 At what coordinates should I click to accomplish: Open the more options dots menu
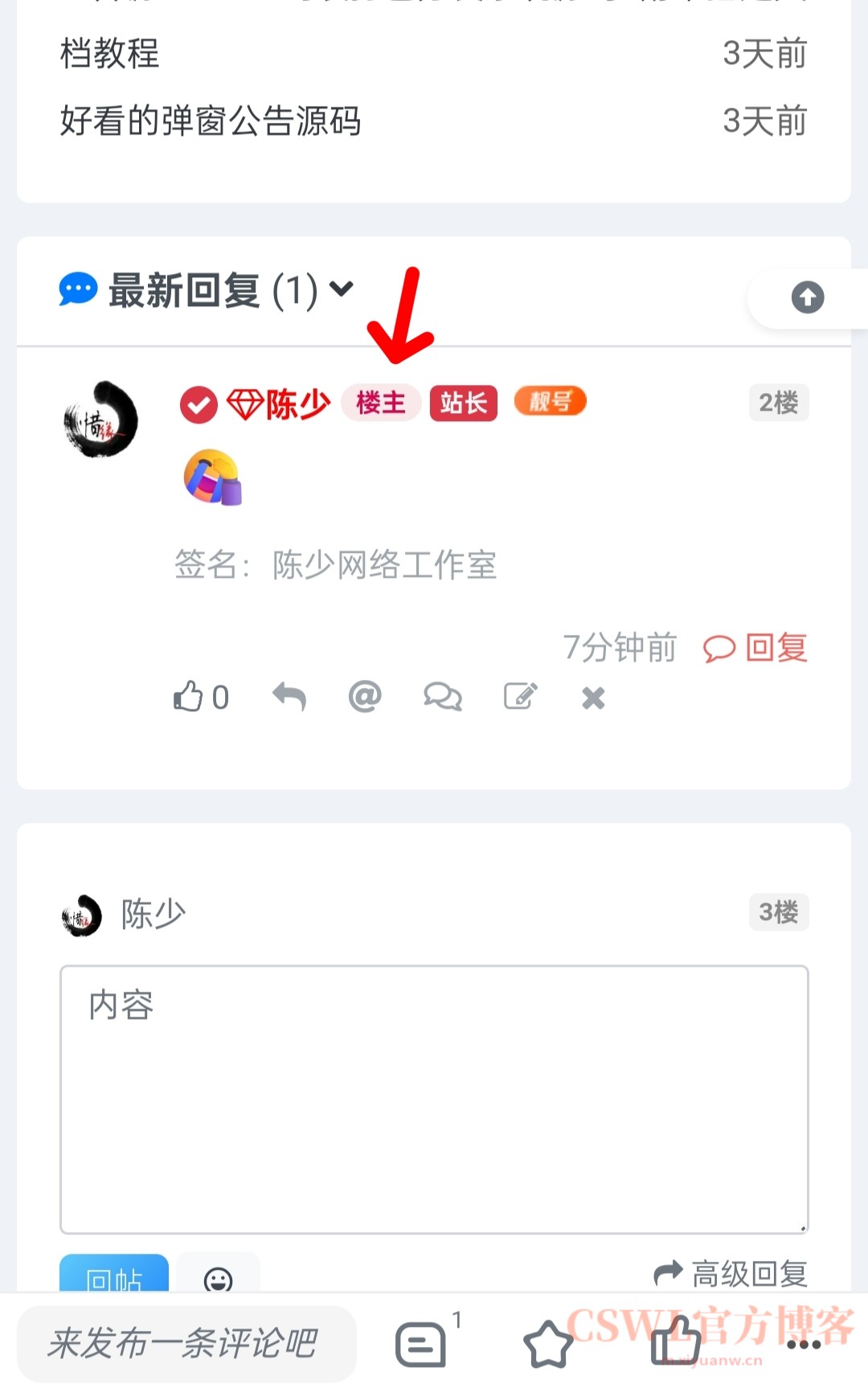click(804, 1344)
